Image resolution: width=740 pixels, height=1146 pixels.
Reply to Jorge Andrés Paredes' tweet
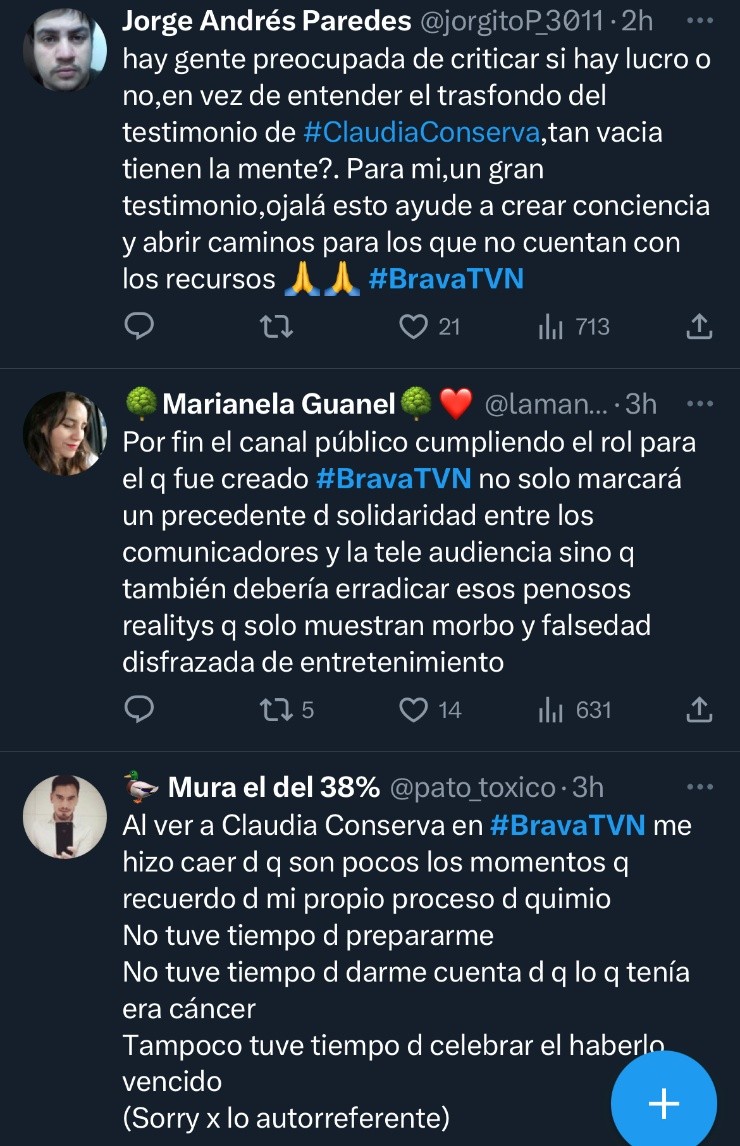[x=139, y=327]
